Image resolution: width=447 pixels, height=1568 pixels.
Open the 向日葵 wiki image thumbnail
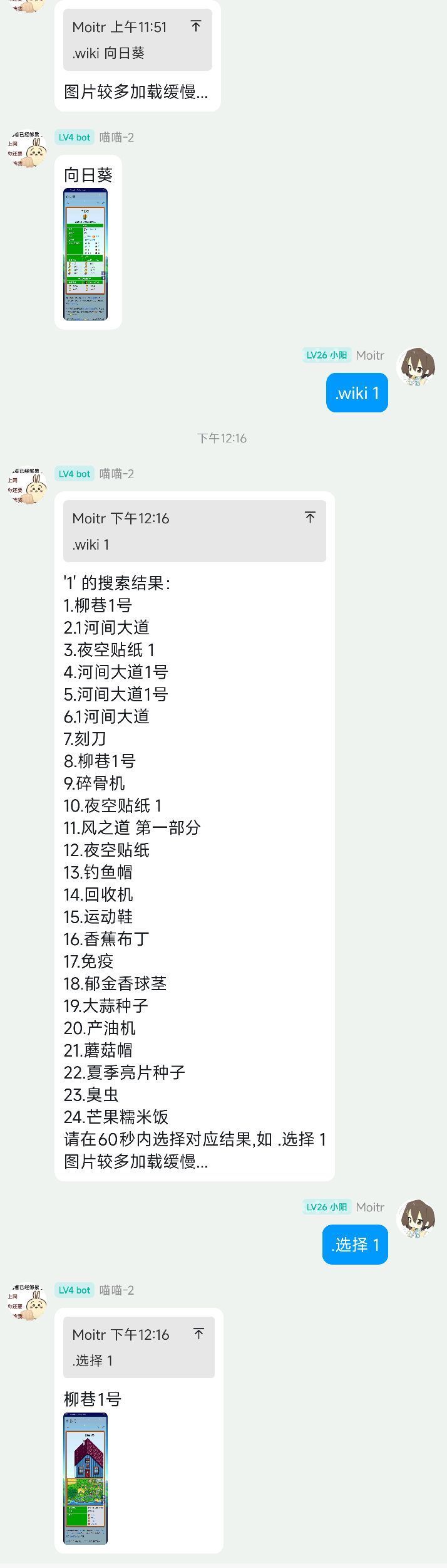point(85,254)
